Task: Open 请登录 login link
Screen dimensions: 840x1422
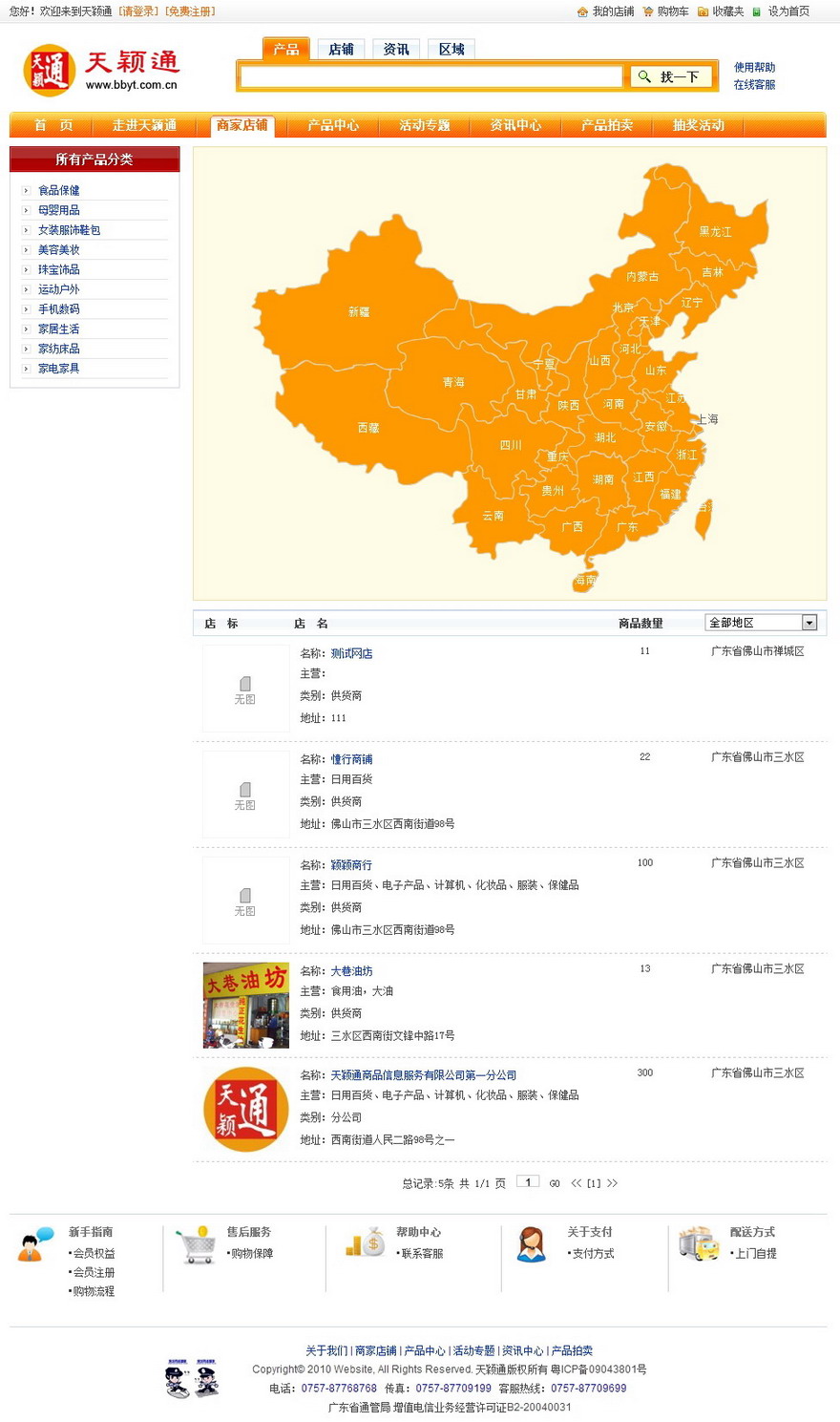Action: point(138,11)
